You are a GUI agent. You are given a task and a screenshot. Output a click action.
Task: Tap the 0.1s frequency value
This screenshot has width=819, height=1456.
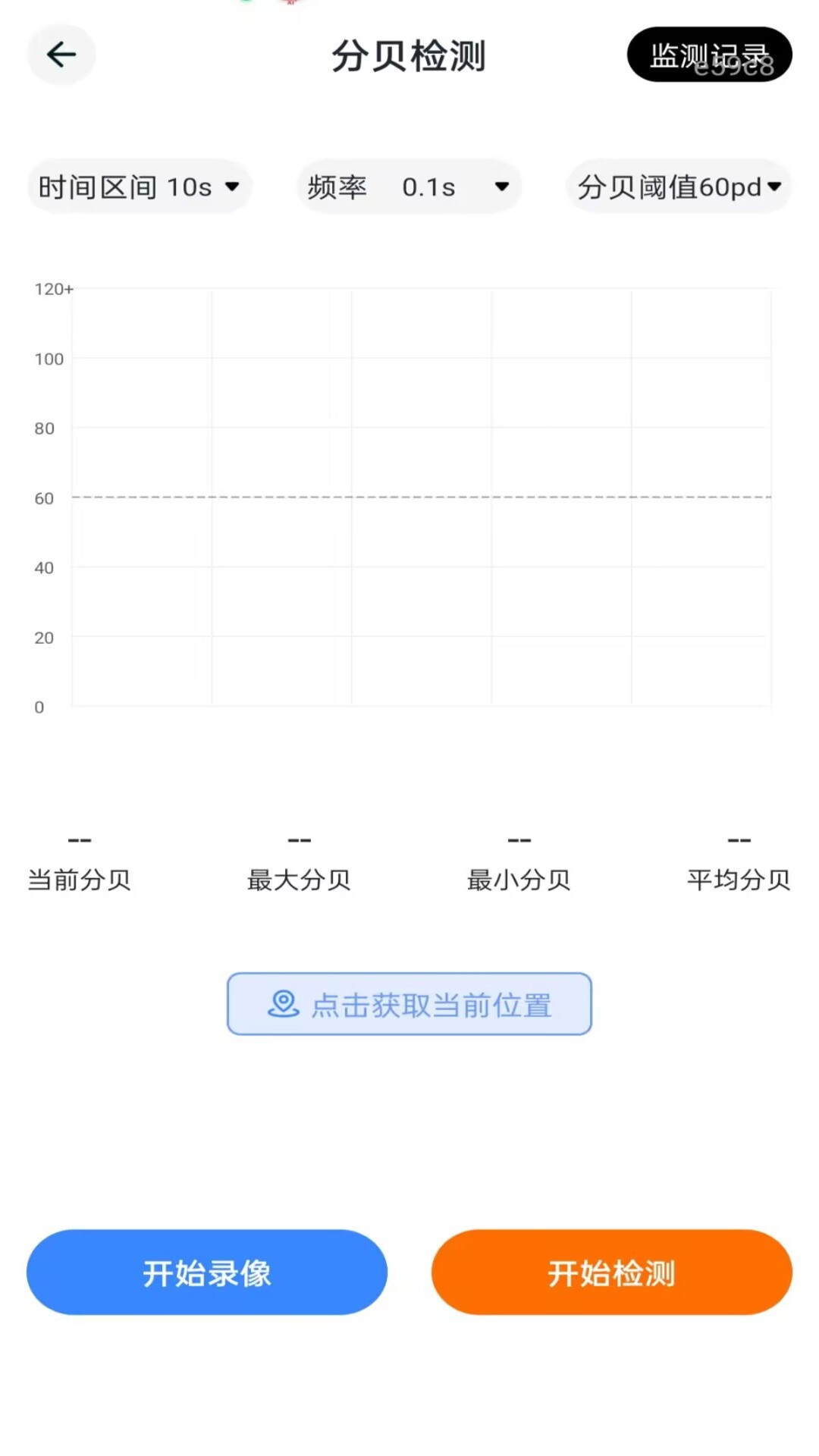(x=428, y=187)
